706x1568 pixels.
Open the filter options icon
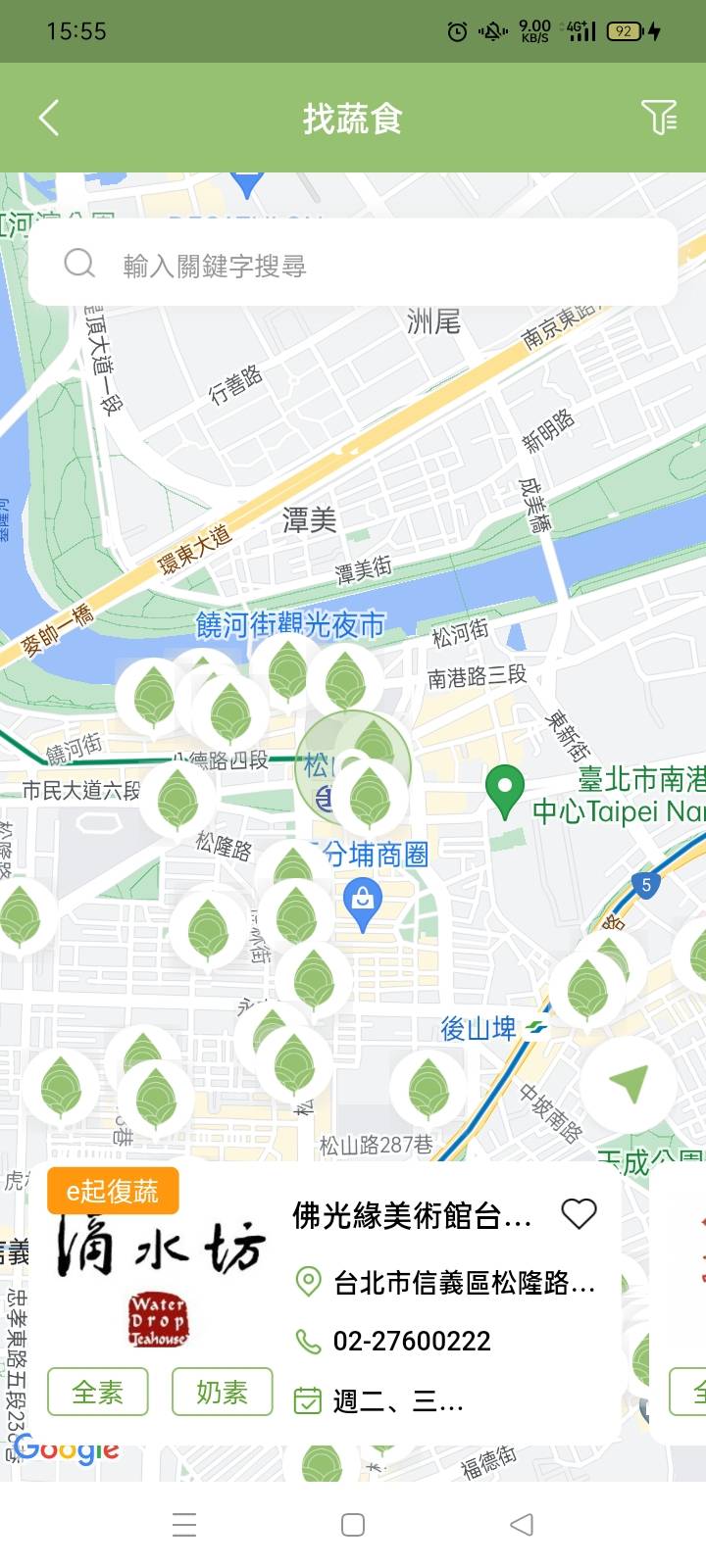658,118
